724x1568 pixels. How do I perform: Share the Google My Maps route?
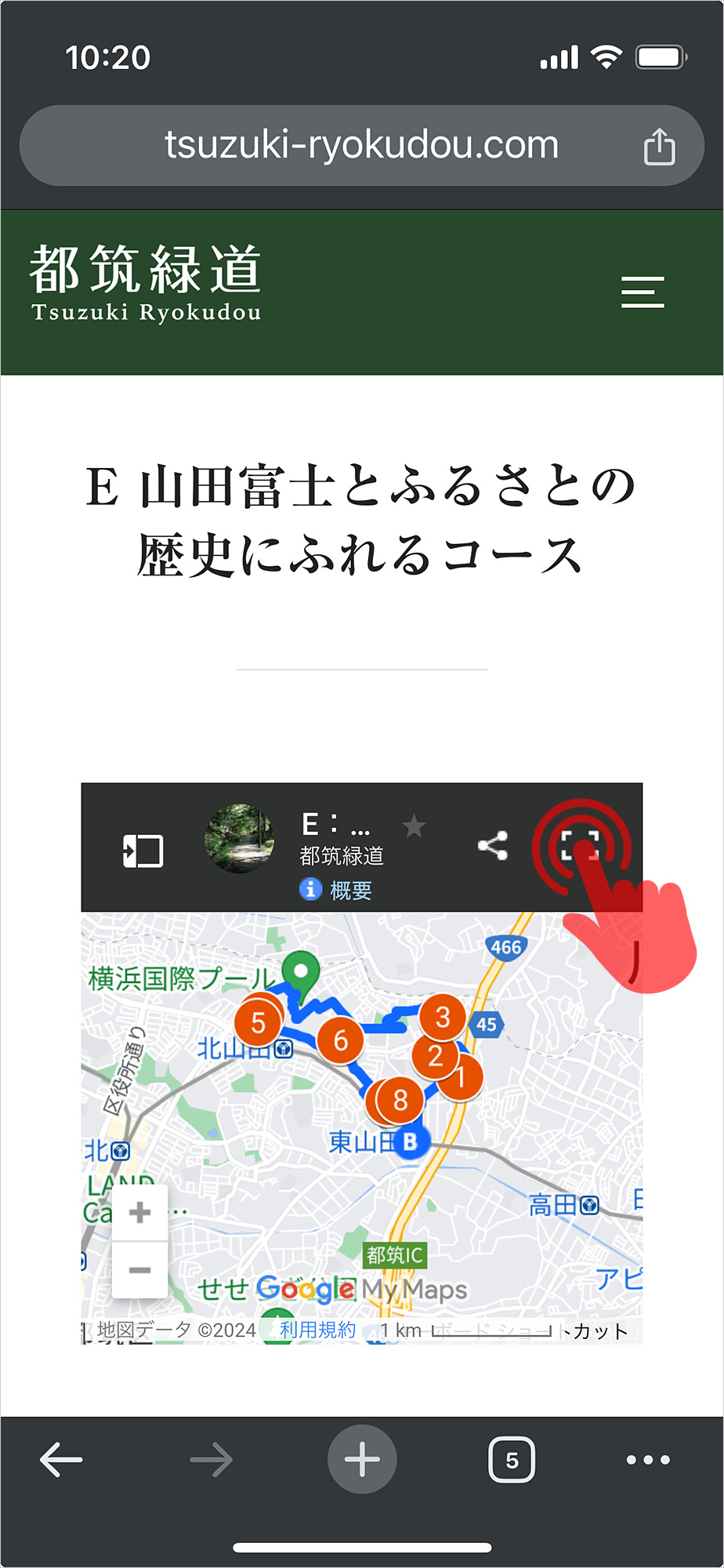(x=493, y=845)
